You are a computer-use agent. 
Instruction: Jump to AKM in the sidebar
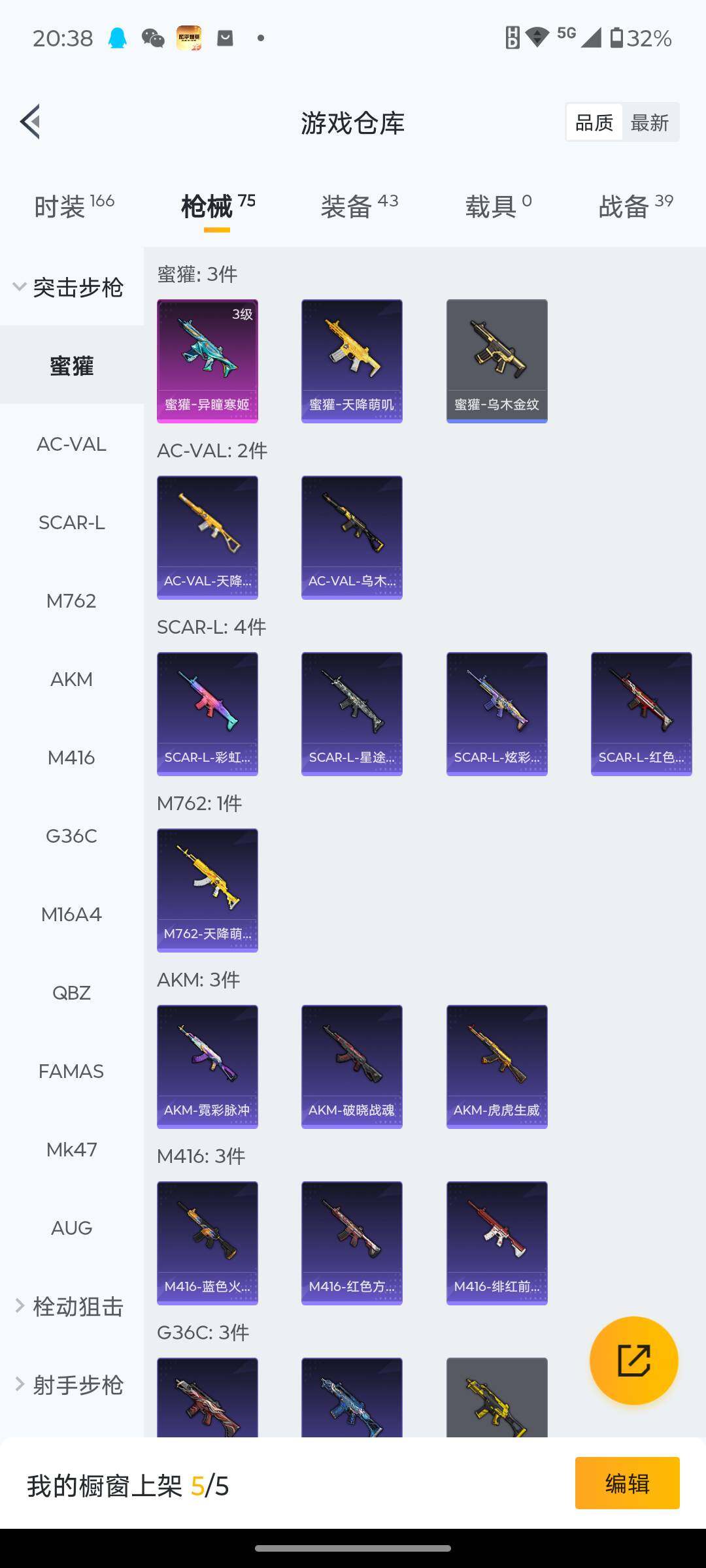[71, 679]
